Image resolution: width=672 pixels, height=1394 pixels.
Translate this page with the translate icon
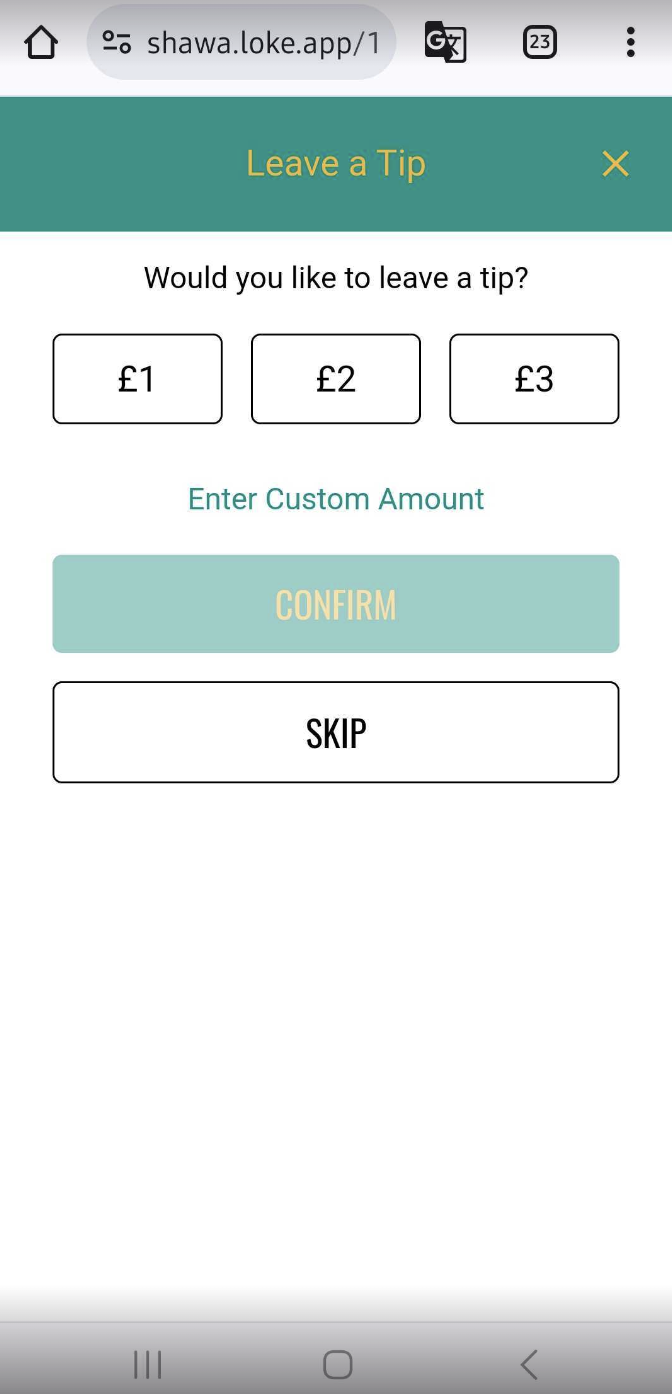click(445, 42)
